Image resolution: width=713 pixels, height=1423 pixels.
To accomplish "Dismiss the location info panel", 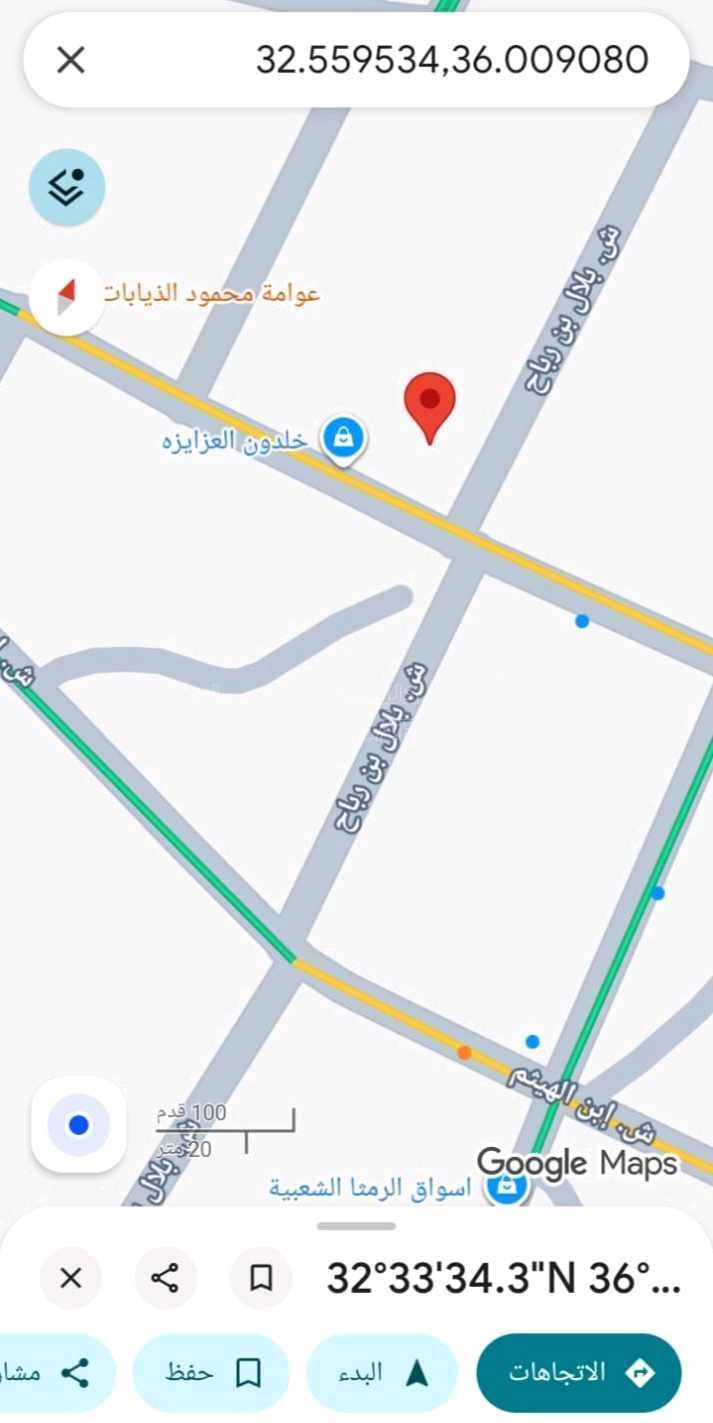I will [71, 1277].
